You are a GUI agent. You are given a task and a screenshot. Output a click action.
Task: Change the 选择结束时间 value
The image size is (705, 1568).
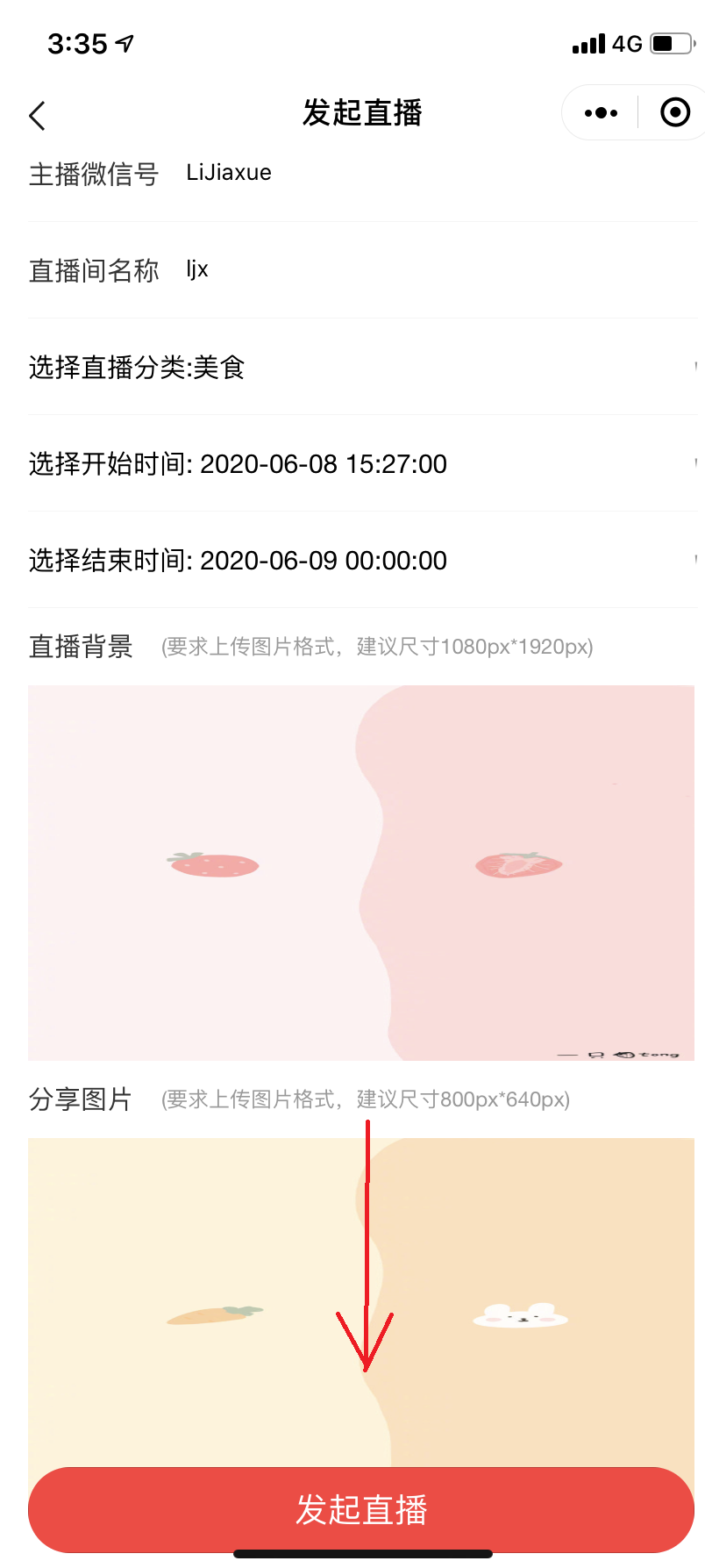[361, 560]
